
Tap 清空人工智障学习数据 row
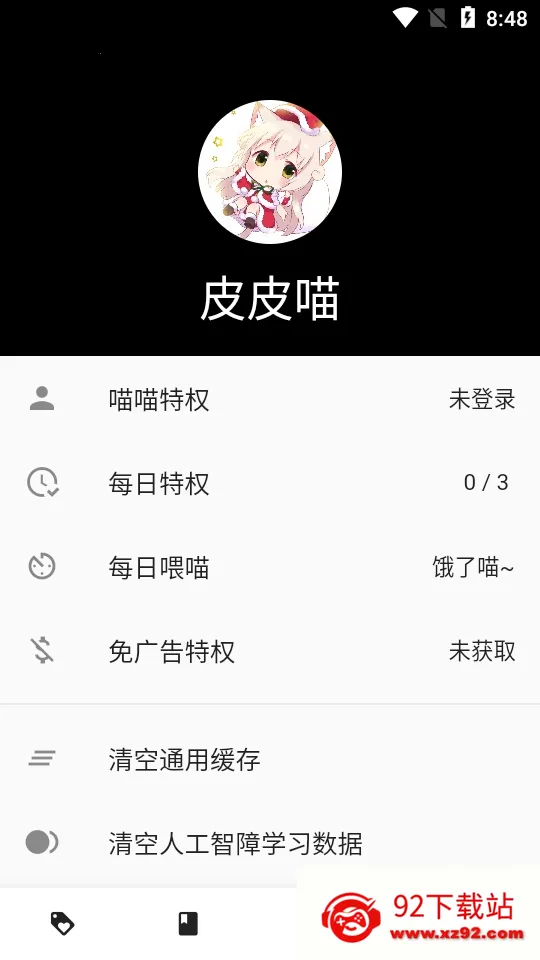point(270,843)
